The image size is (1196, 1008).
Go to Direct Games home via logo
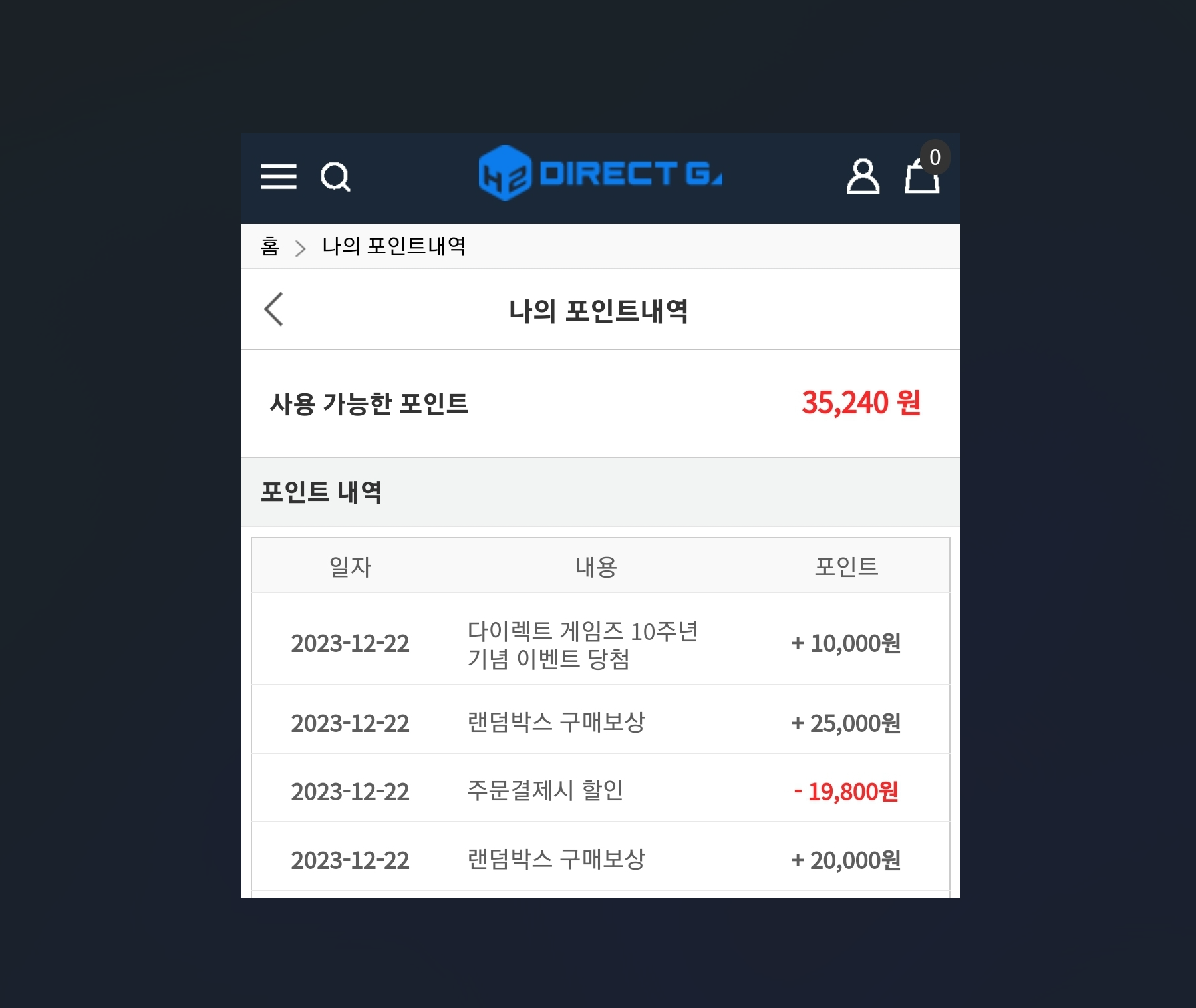coord(600,174)
